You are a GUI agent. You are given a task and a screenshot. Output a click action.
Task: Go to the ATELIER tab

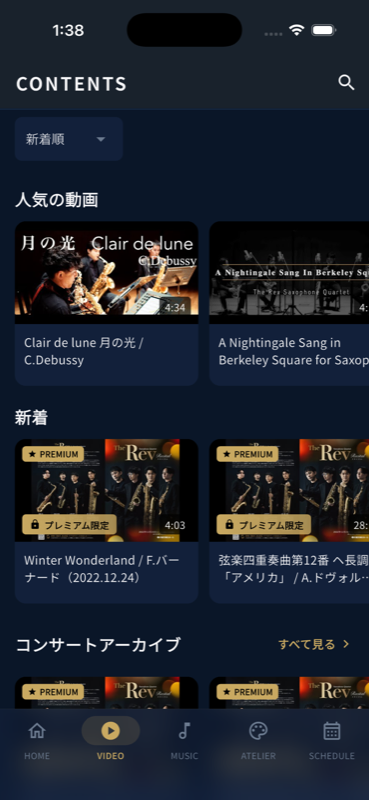258,740
